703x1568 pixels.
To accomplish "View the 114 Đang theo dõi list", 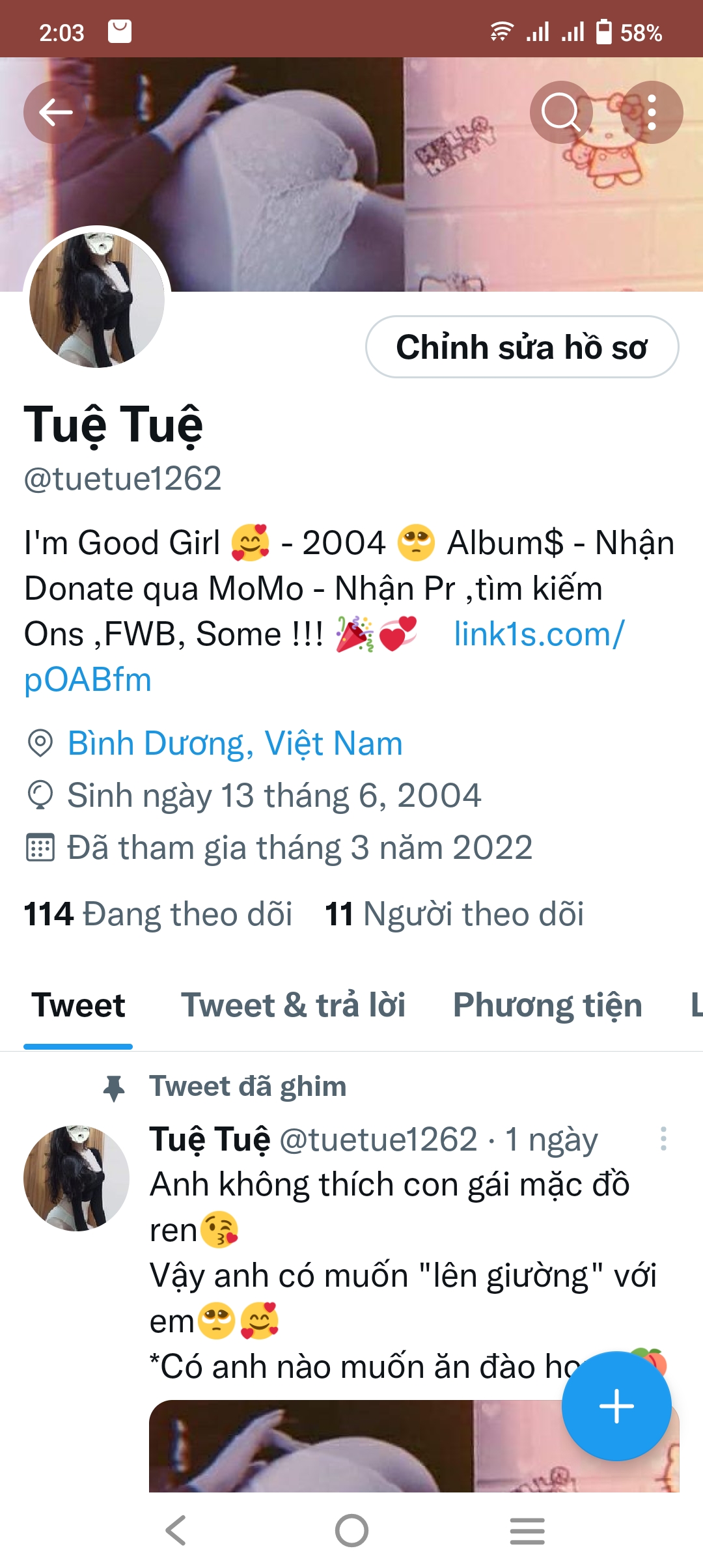I will click(x=158, y=914).
